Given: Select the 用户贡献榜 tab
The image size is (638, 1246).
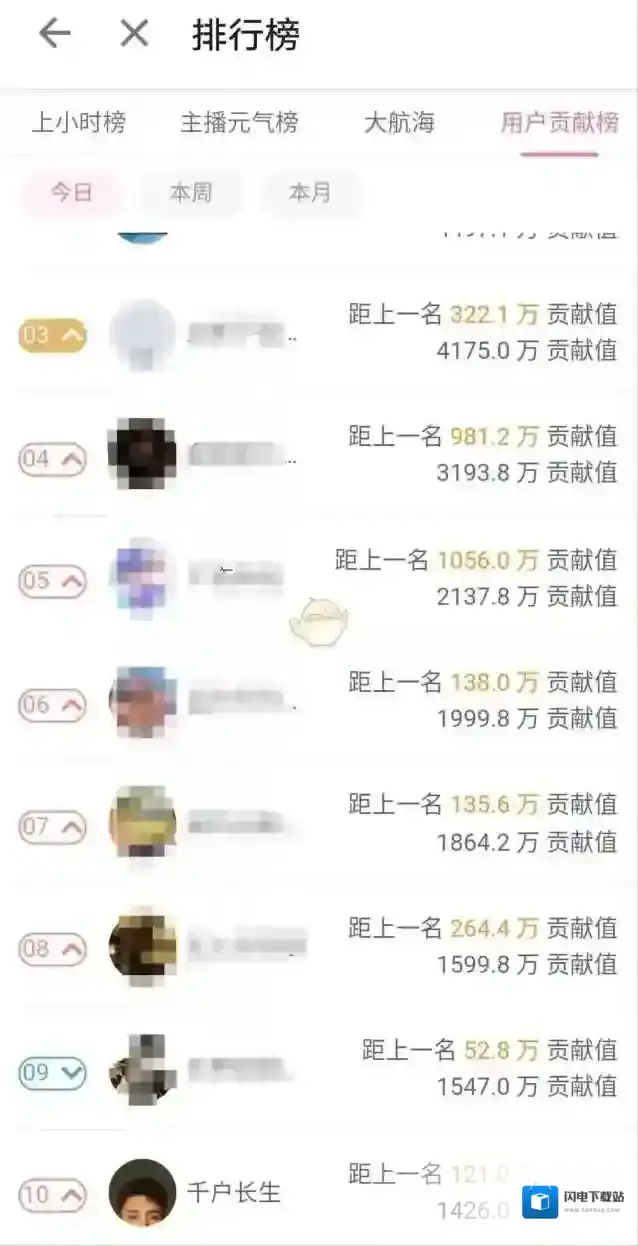Looking at the screenshot, I should tap(559, 123).
